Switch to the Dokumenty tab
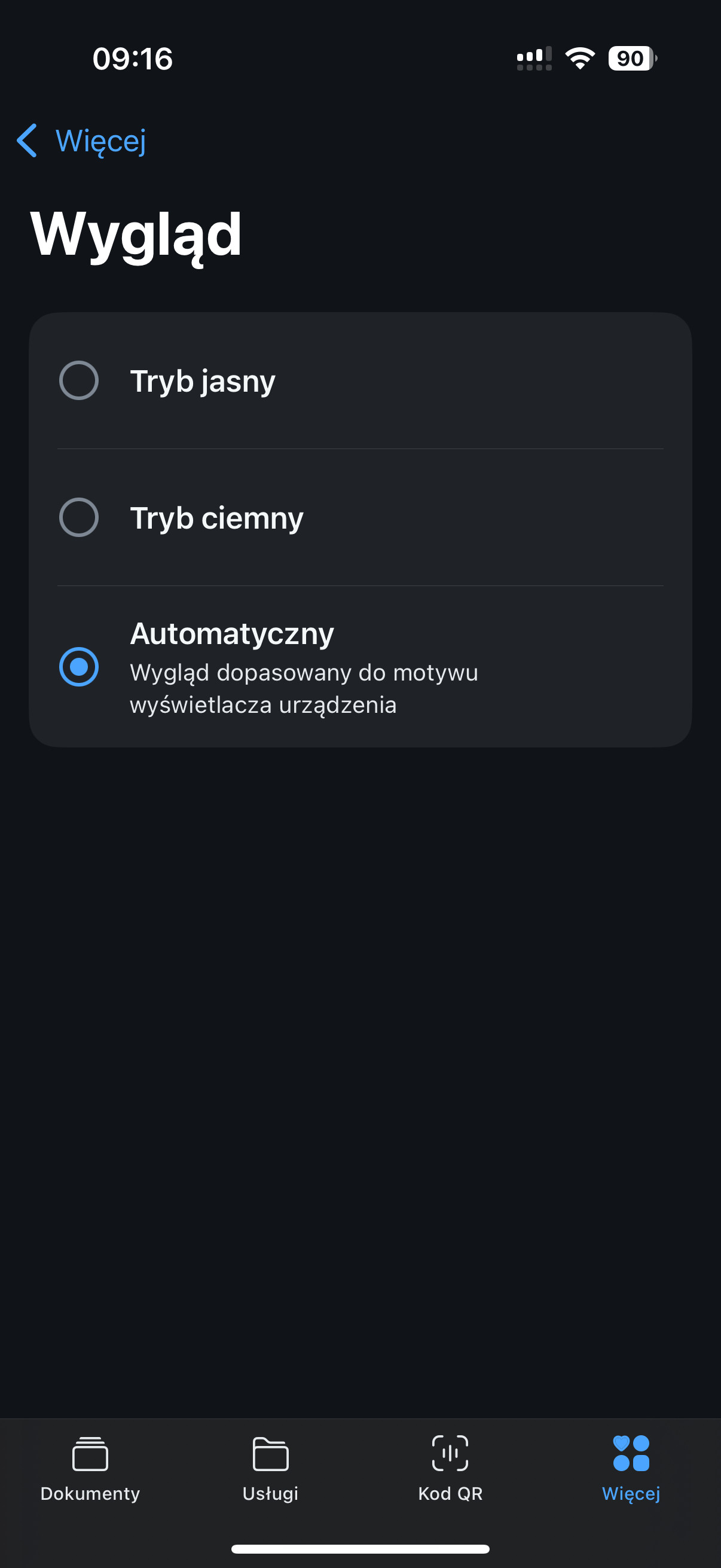 click(90, 1468)
